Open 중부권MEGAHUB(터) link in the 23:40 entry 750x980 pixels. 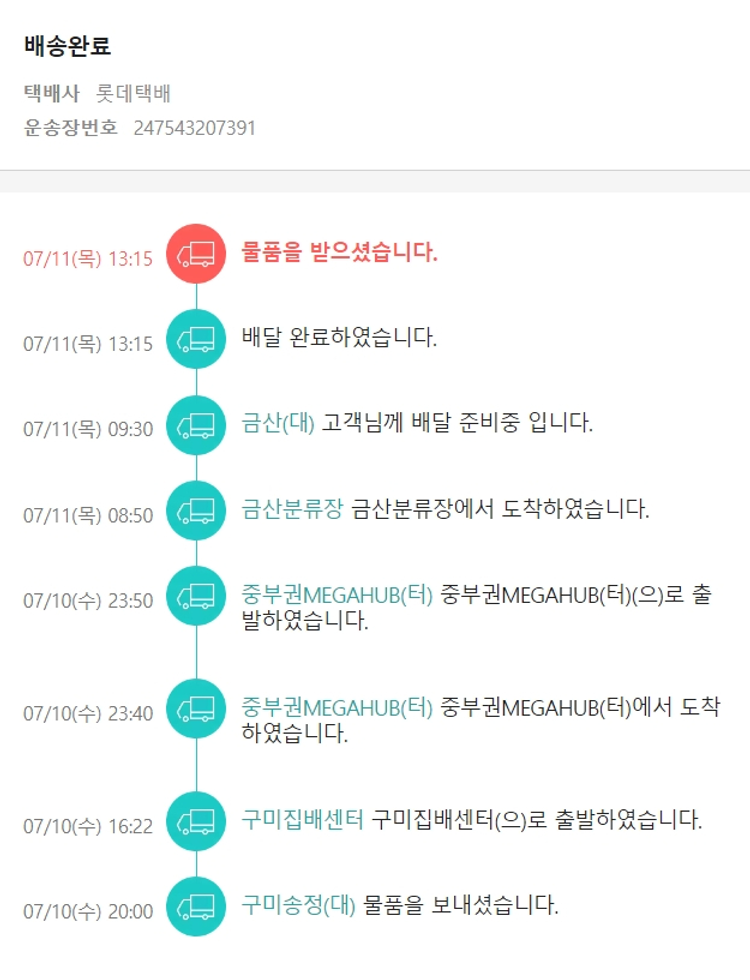point(337,707)
